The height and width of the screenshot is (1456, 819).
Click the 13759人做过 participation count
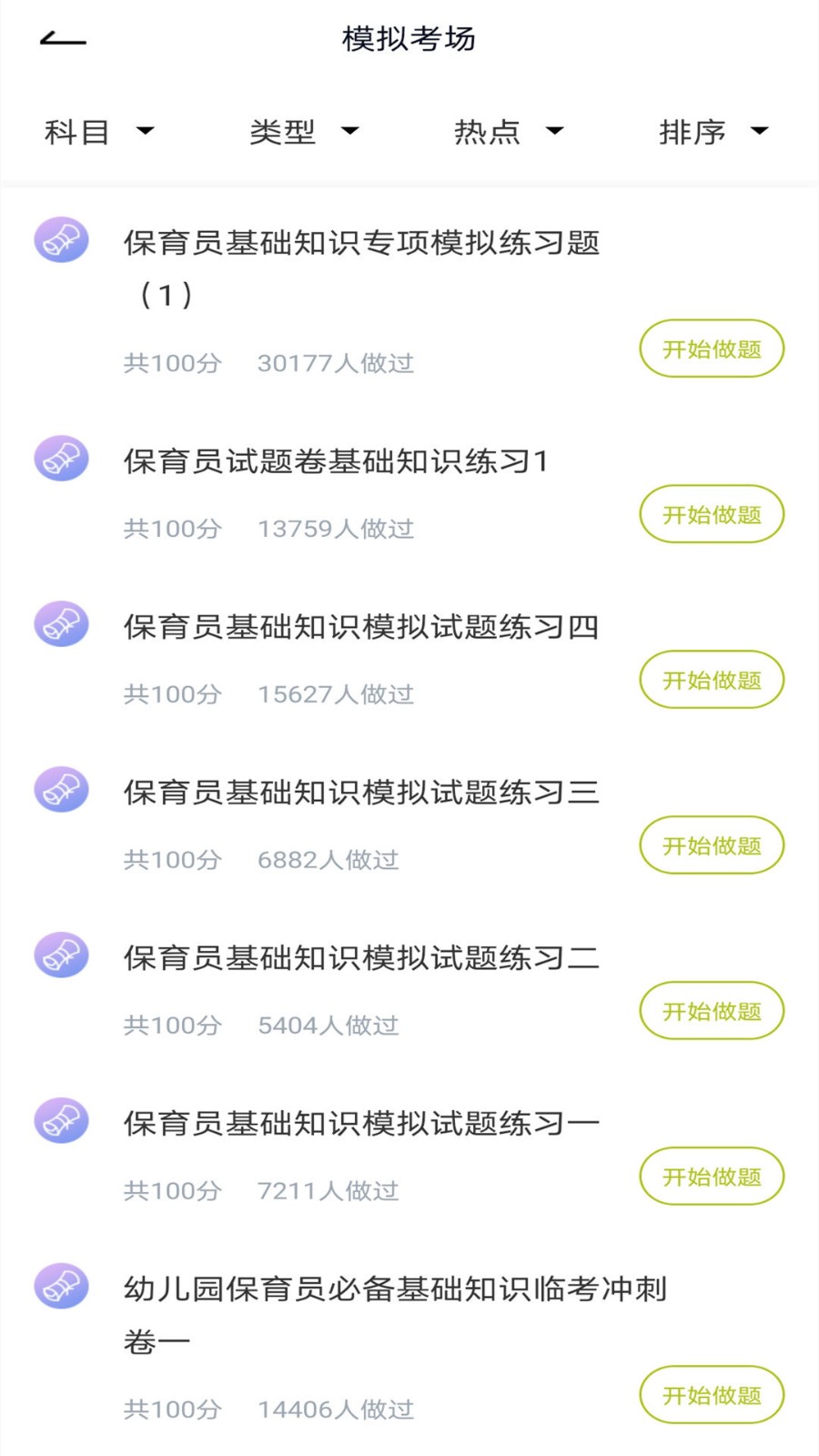(335, 528)
